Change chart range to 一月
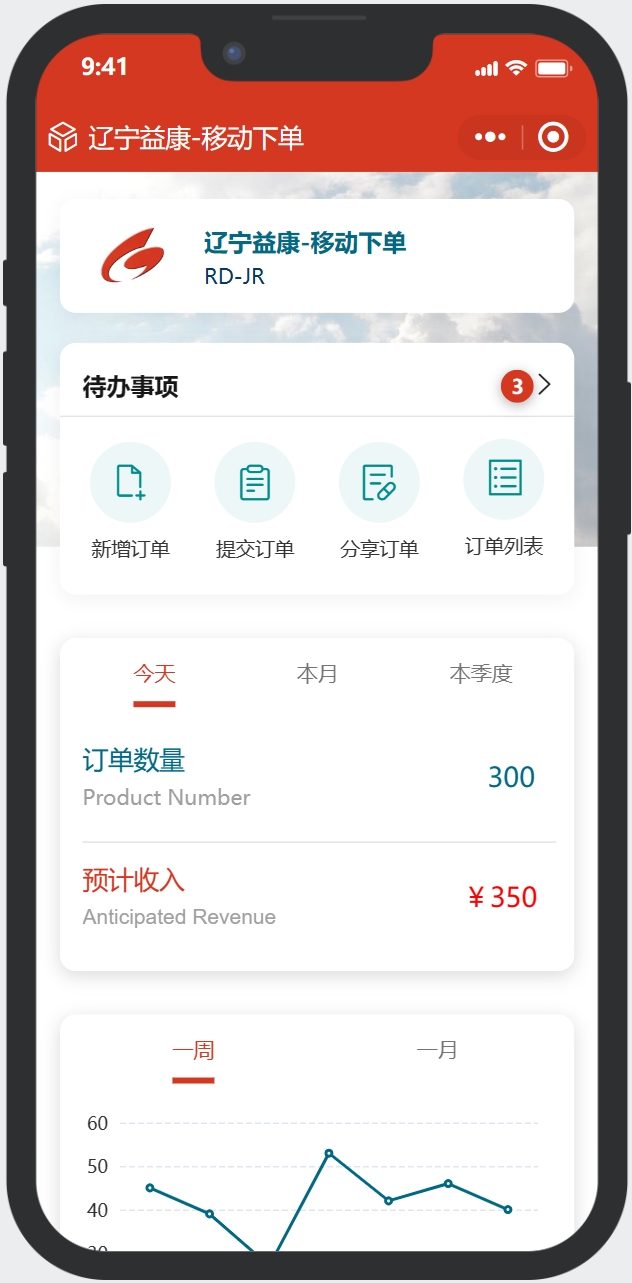The height and width of the screenshot is (1283, 632). click(437, 1050)
